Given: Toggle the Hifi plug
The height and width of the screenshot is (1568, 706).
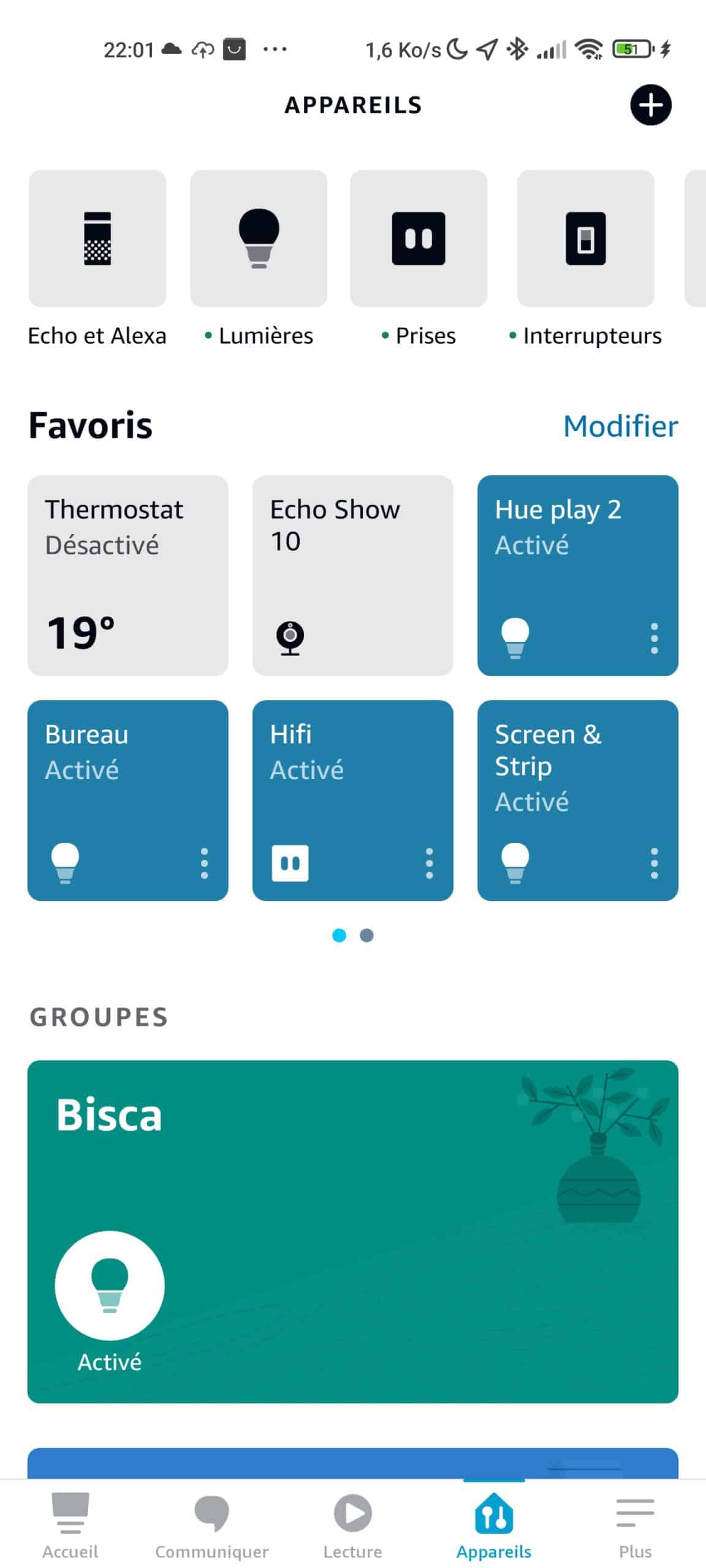Looking at the screenshot, I should (x=290, y=863).
